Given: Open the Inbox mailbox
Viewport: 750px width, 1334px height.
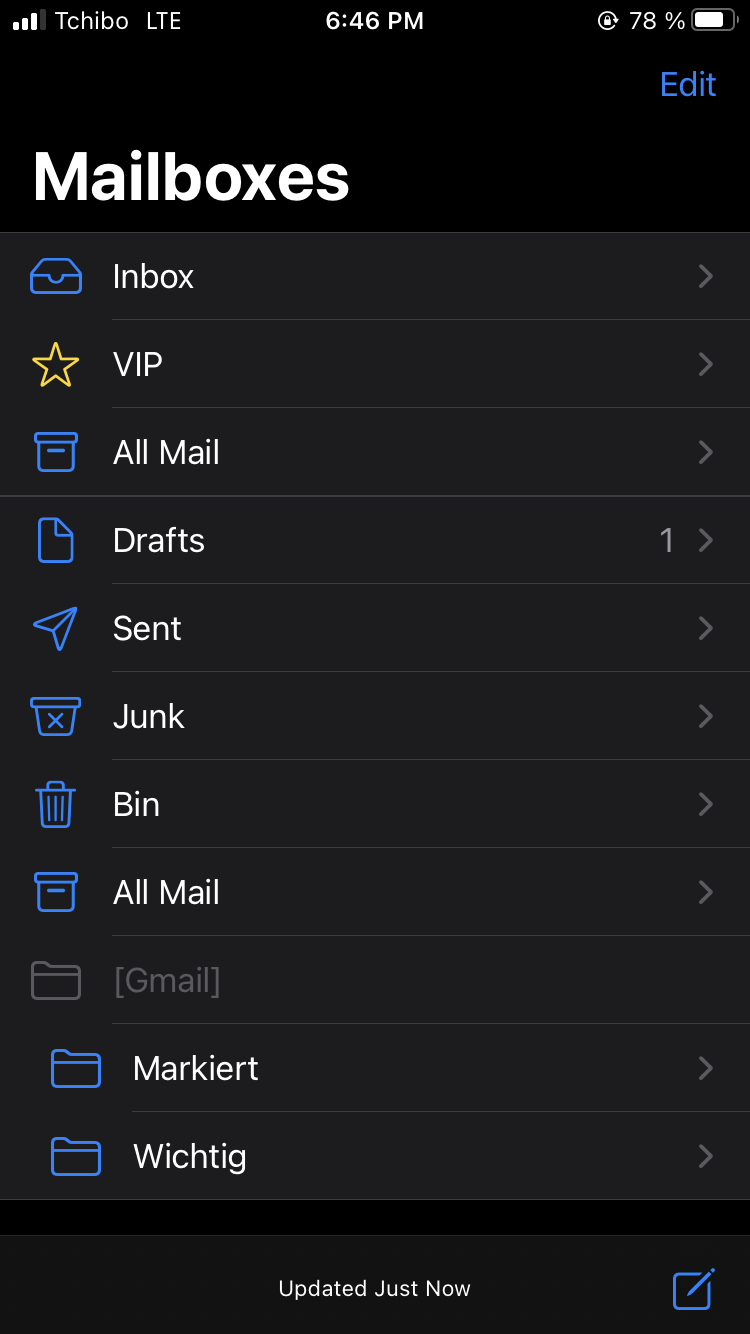Looking at the screenshot, I should click(x=375, y=276).
